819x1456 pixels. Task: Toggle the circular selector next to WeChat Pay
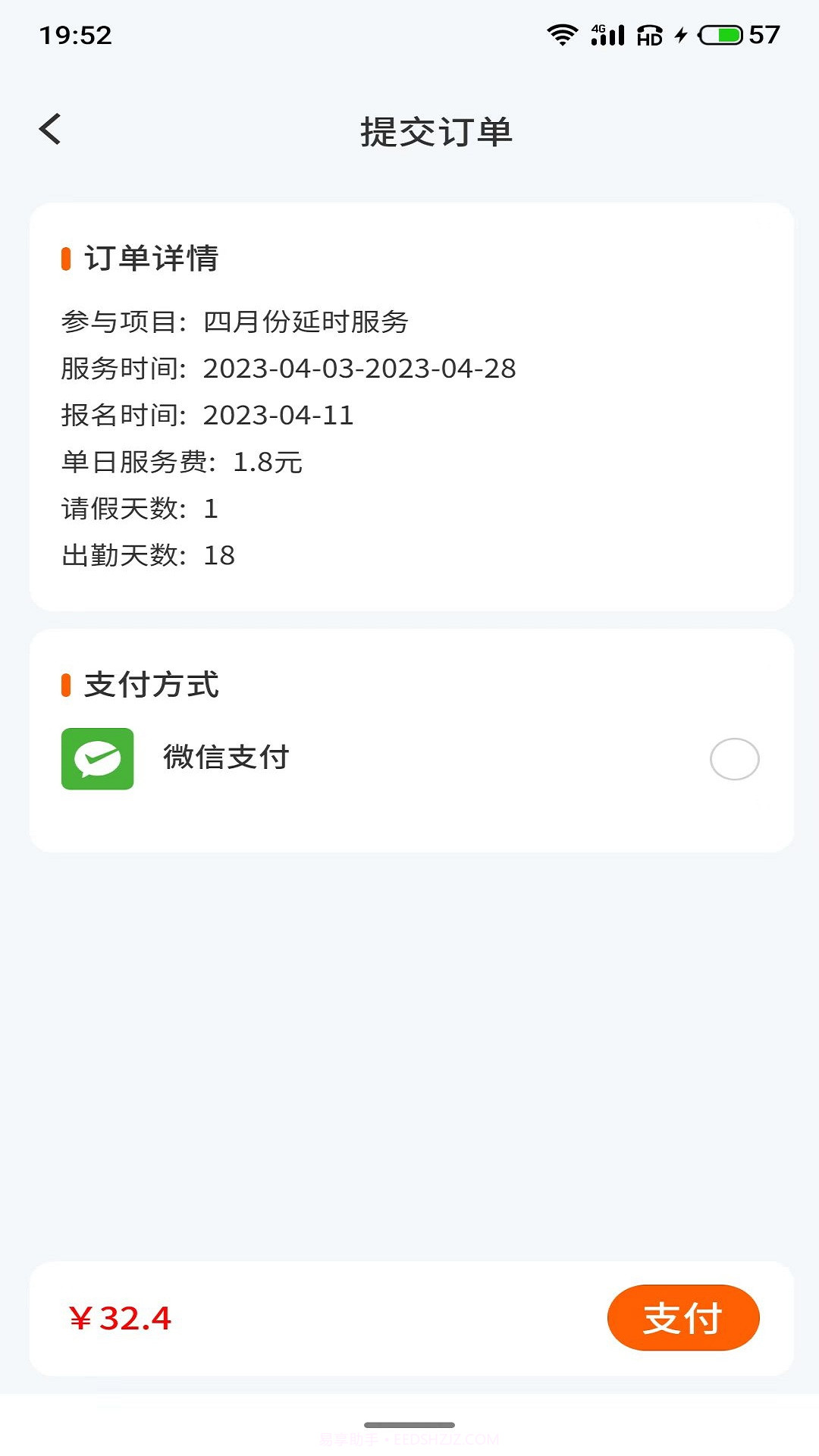733,758
